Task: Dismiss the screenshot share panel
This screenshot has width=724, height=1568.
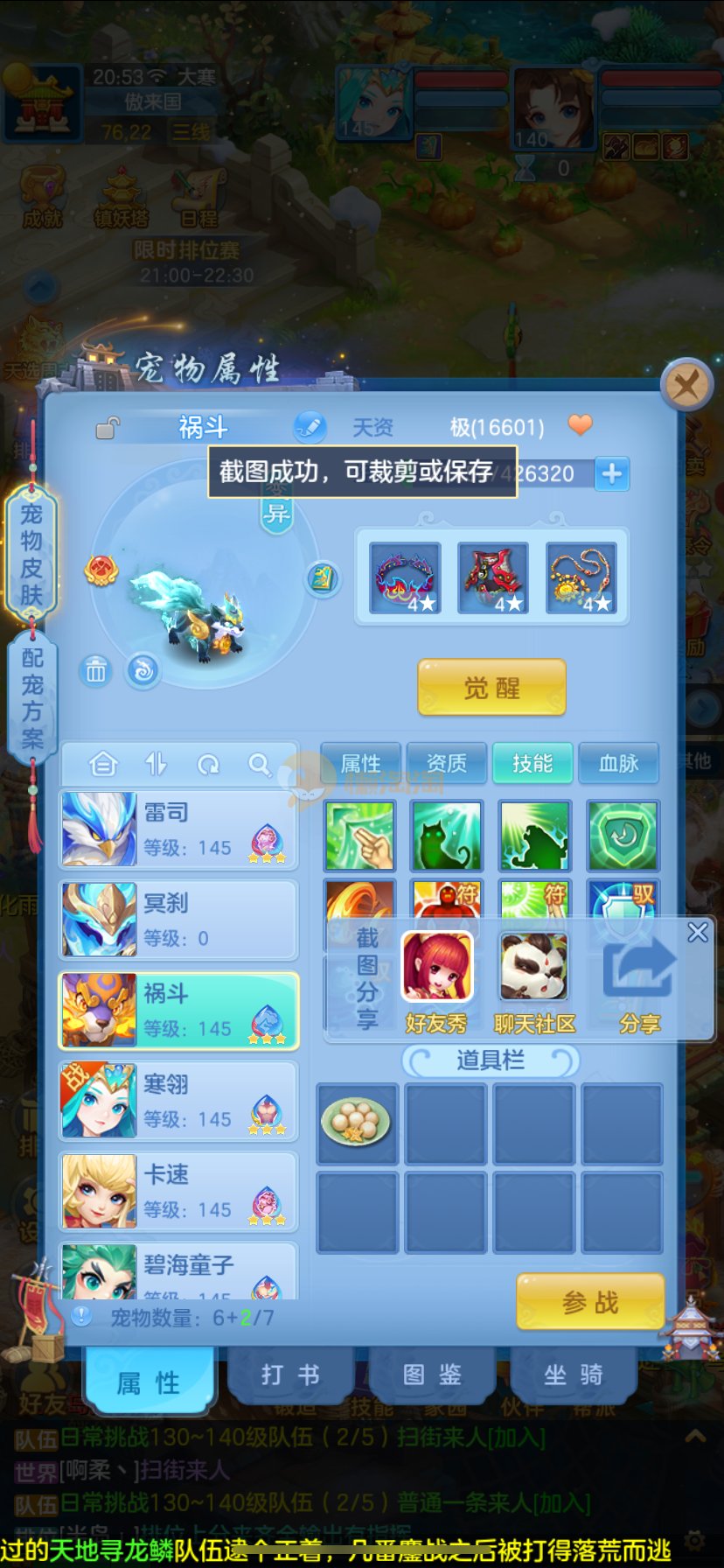Action: (x=697, y=932)
